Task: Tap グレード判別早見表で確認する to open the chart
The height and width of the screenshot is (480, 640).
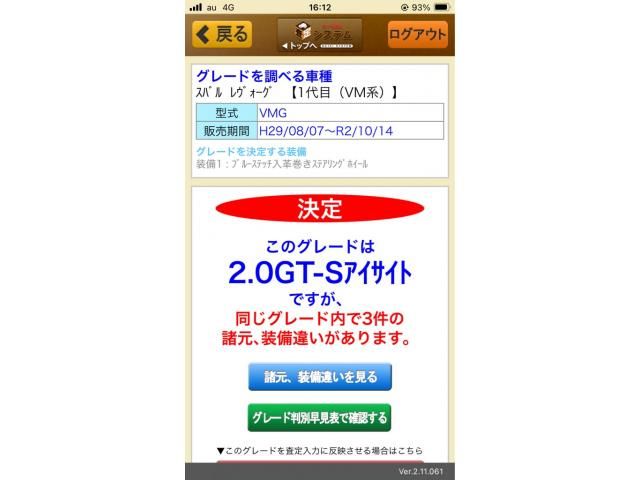Action: 320,417
